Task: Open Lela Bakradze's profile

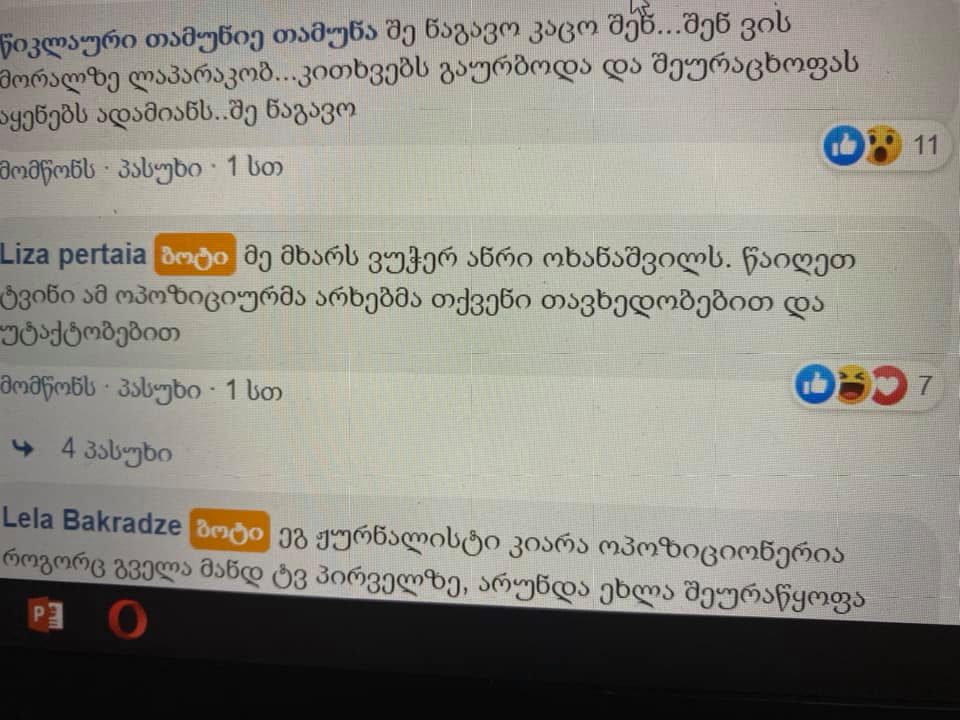Action: click(x=91, y=522)
